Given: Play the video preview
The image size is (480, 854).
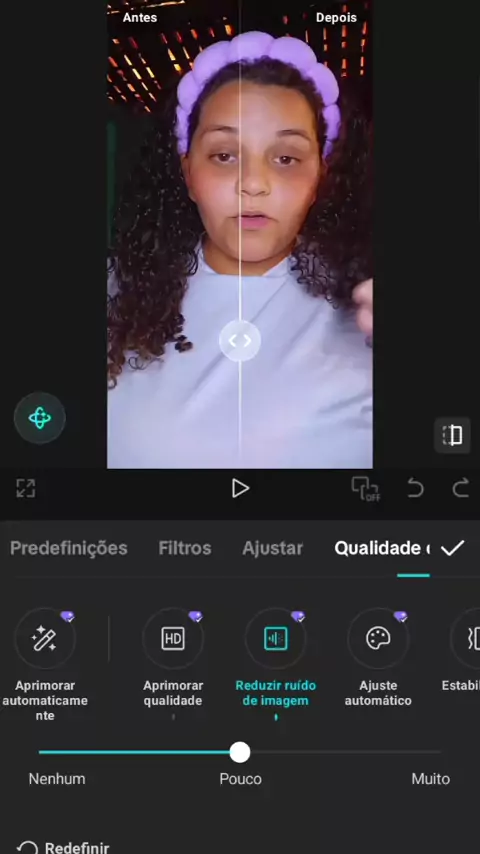Looking at the screenshot, I should pyautogui.click(x=240, y=488).
